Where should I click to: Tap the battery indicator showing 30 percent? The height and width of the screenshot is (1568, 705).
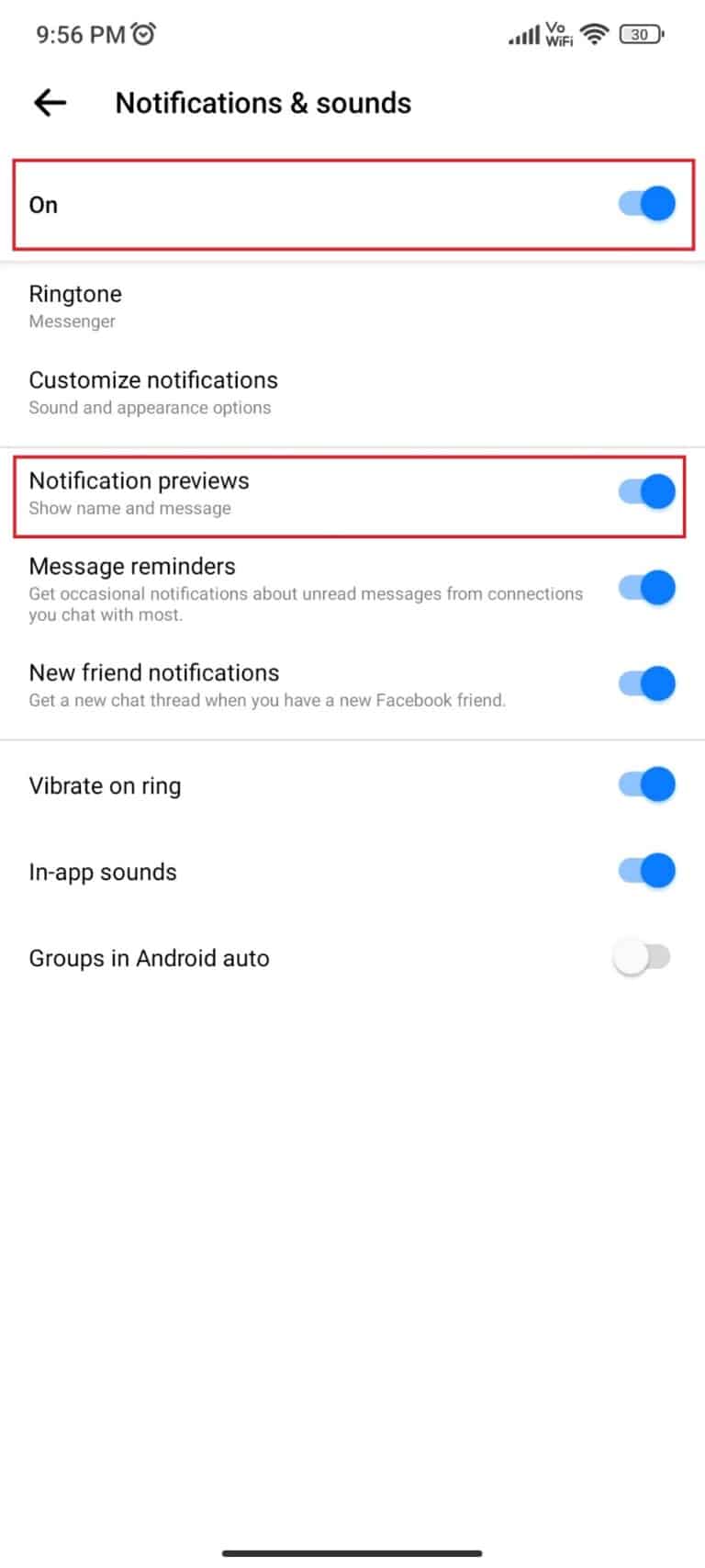[x=640, y=33]
